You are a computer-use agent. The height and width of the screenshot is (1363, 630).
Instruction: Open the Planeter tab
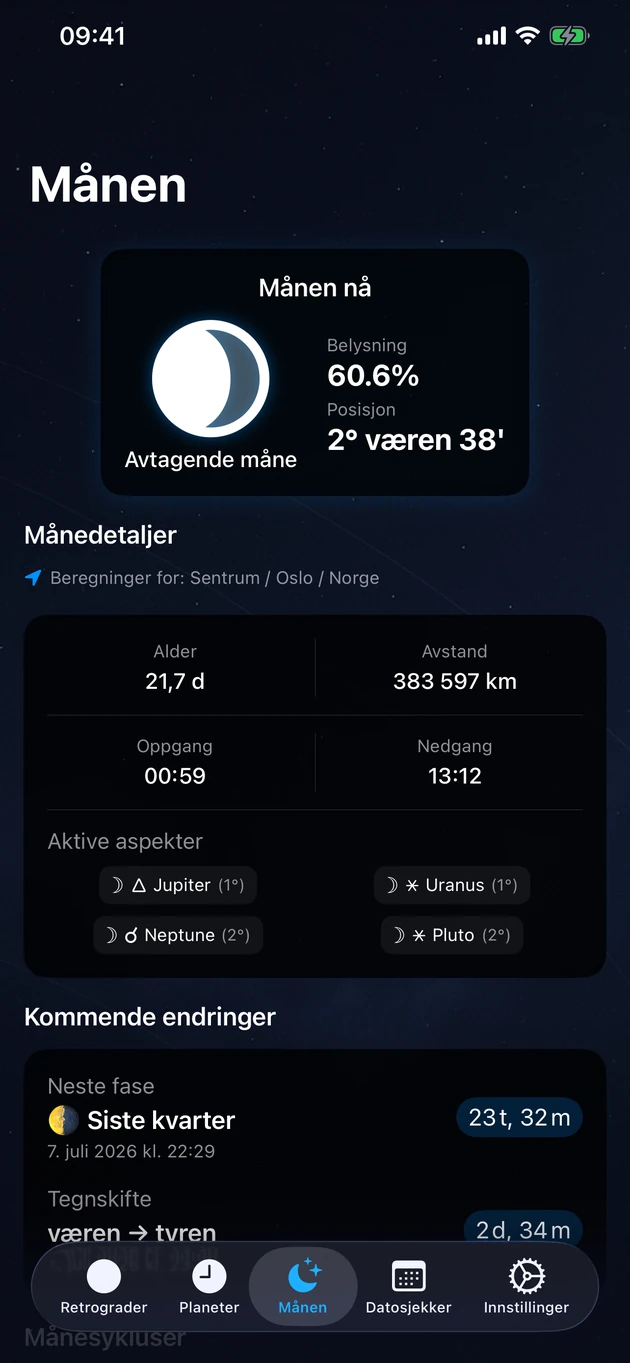[209, 1287]
